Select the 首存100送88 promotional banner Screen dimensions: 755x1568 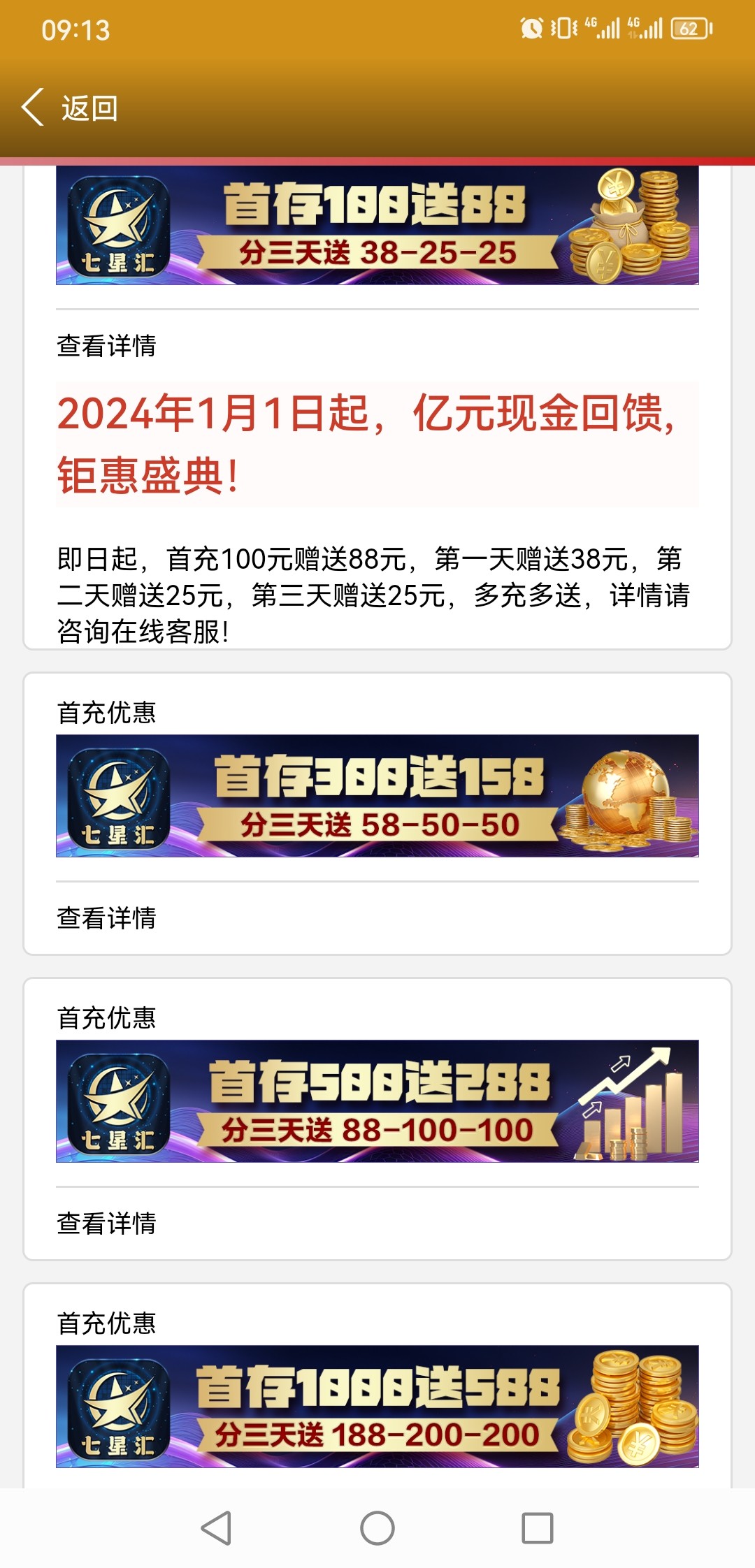pyautogui.click(x=377, y=231)
